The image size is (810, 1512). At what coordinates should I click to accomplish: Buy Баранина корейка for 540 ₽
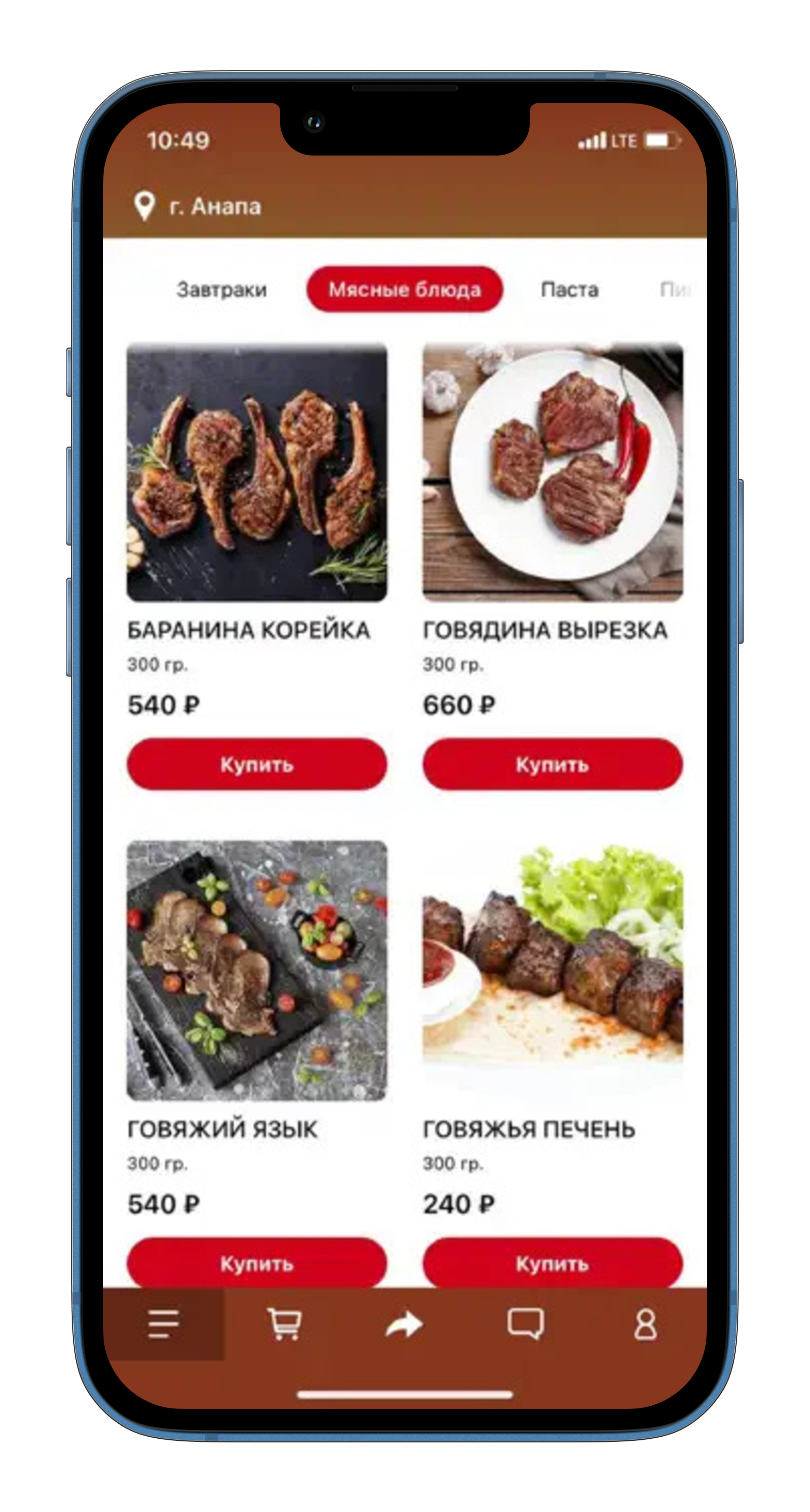(x=257, y=764)
